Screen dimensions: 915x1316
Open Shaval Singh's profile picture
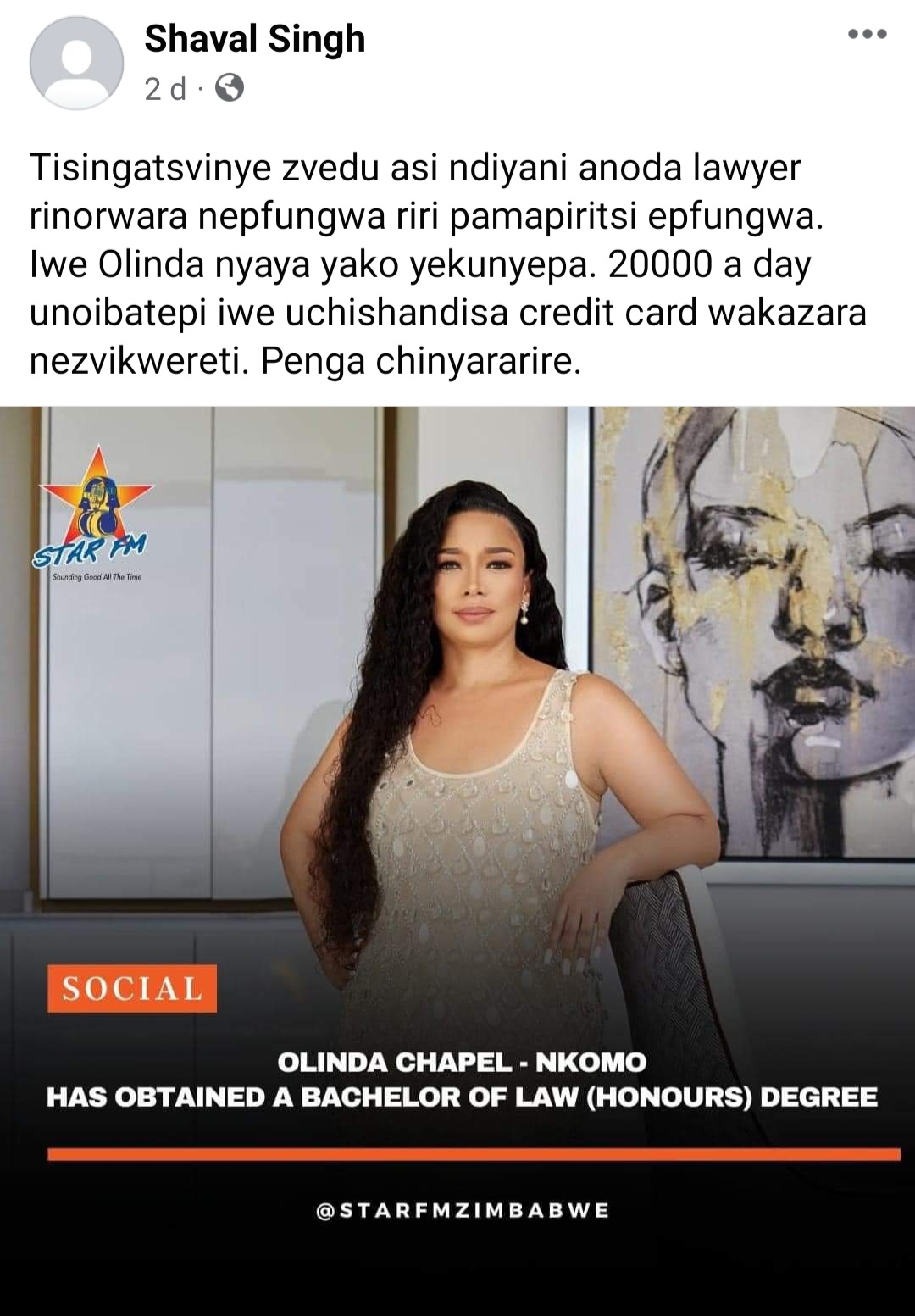76,63
